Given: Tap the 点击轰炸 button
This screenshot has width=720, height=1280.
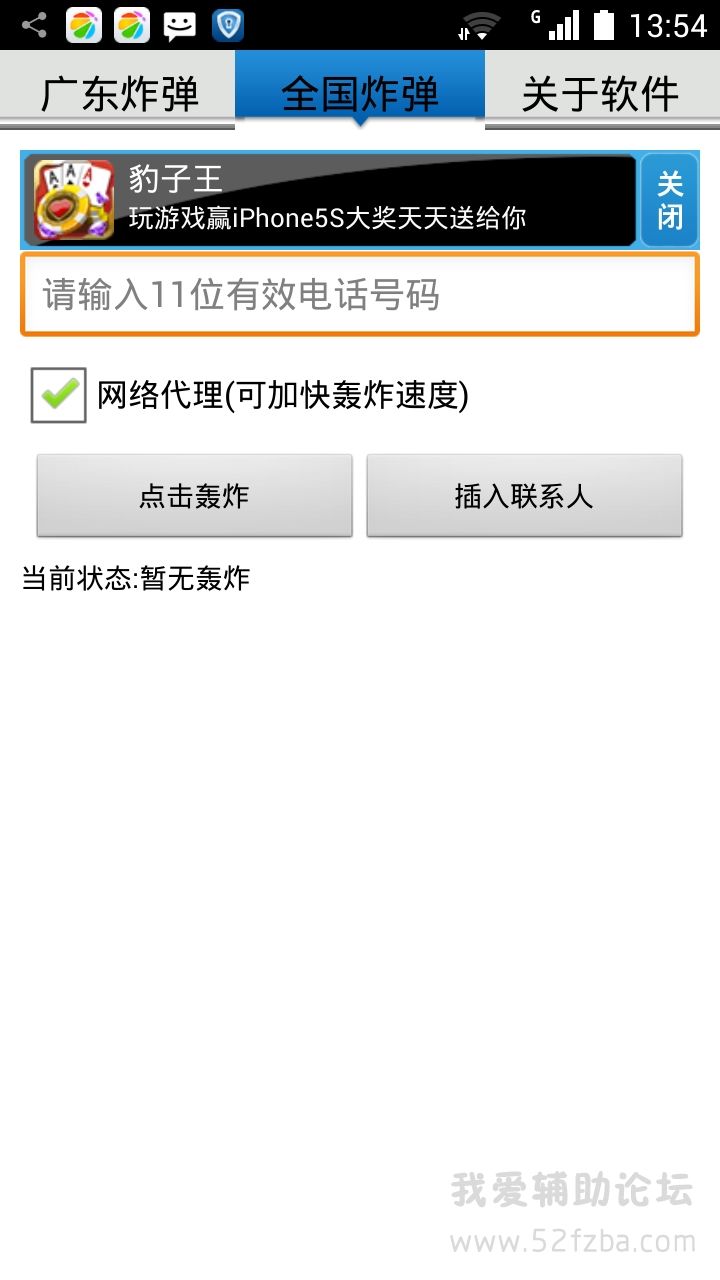Looking at the screenshot, I should point(194,496).
